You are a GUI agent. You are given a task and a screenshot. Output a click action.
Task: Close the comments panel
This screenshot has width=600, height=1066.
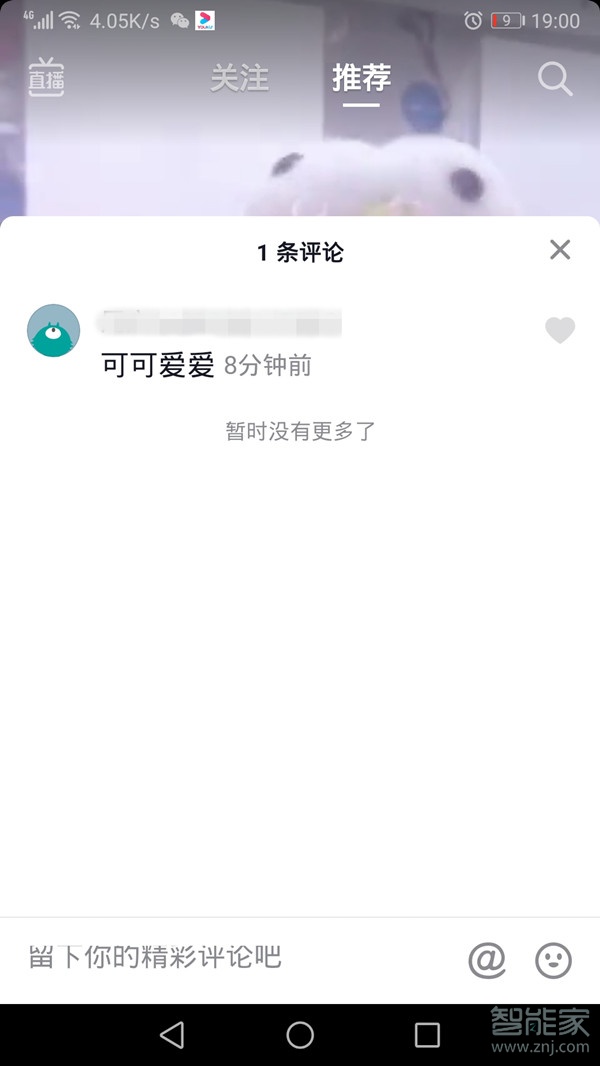(560, 250)
